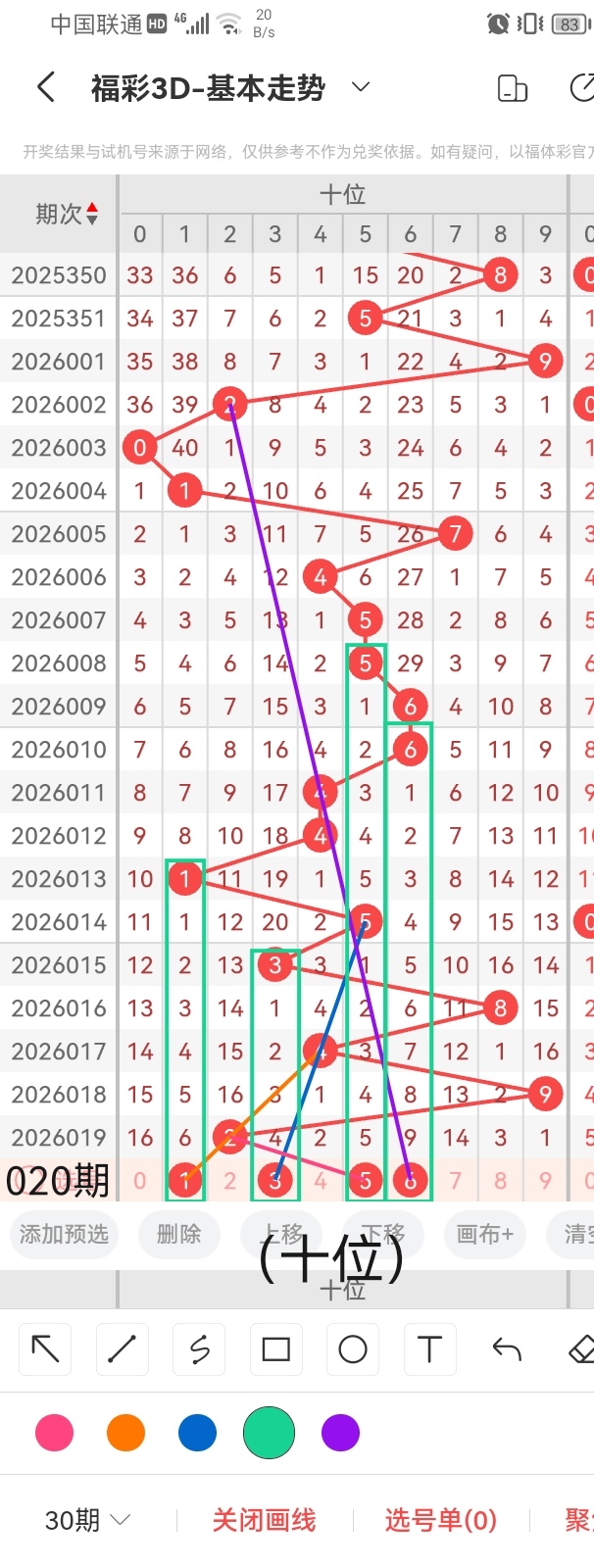Tap the 删除 button
This screenshot has width=594, height=1568.
tap(178, 1234)
